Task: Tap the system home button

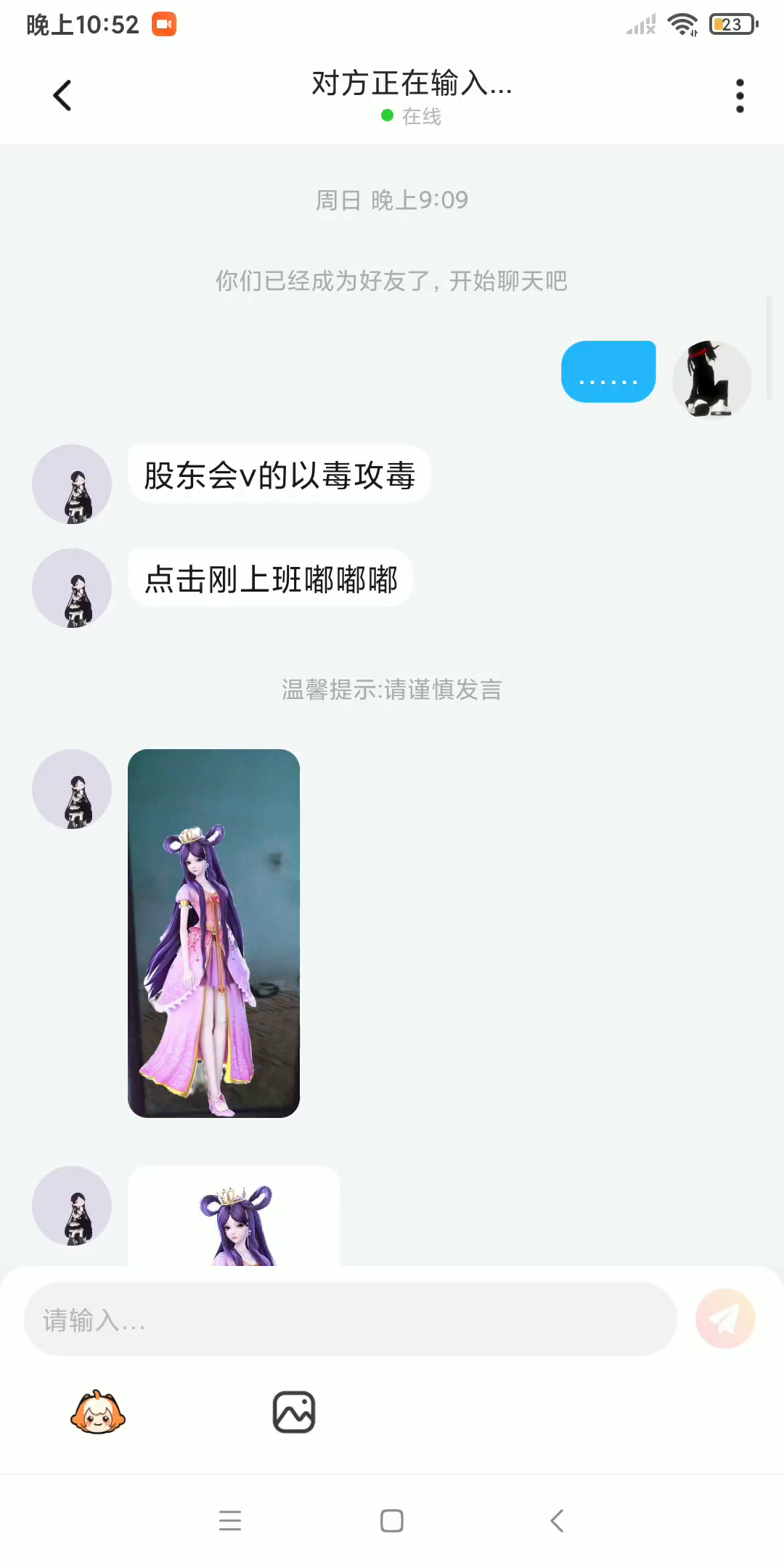Action: [x=392, y=1521]
